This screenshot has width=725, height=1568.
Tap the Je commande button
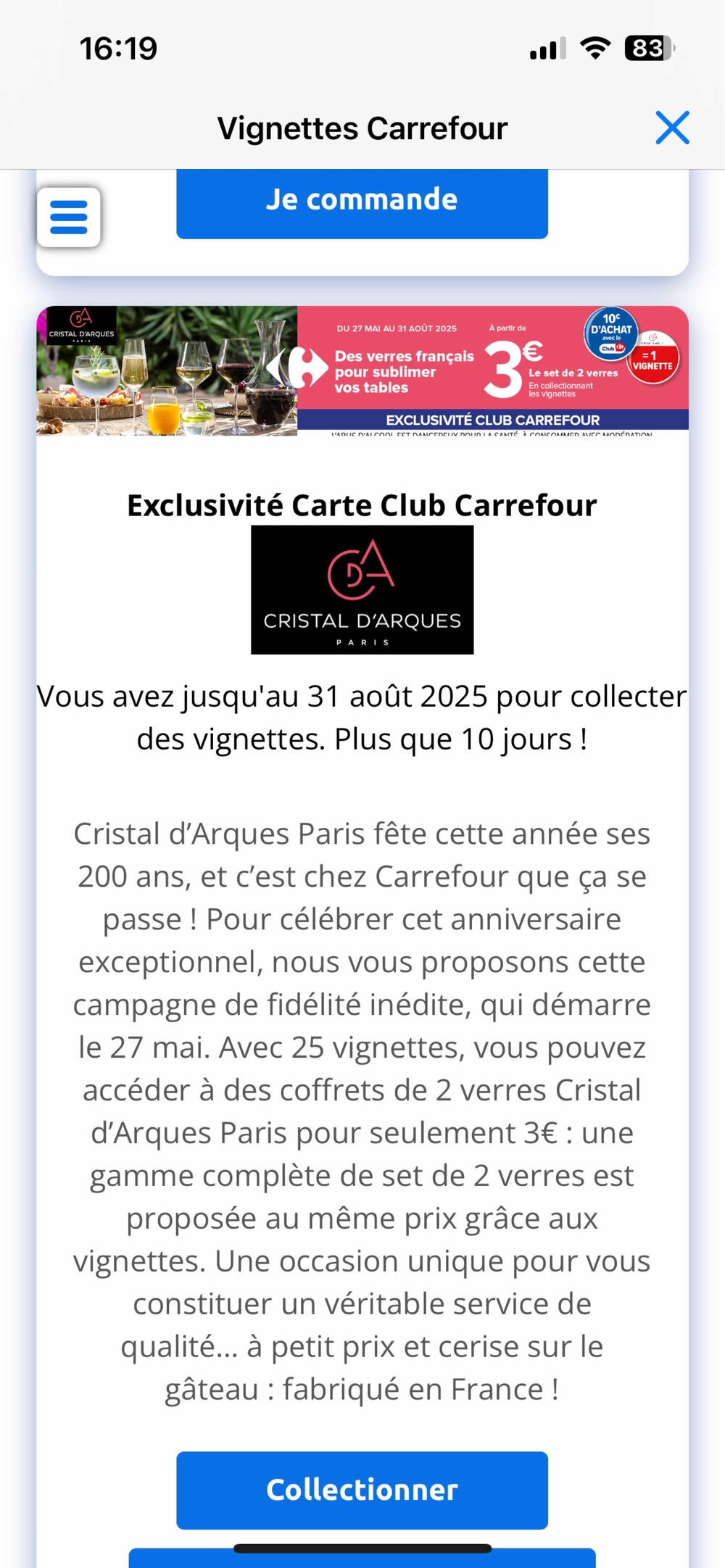362,201
